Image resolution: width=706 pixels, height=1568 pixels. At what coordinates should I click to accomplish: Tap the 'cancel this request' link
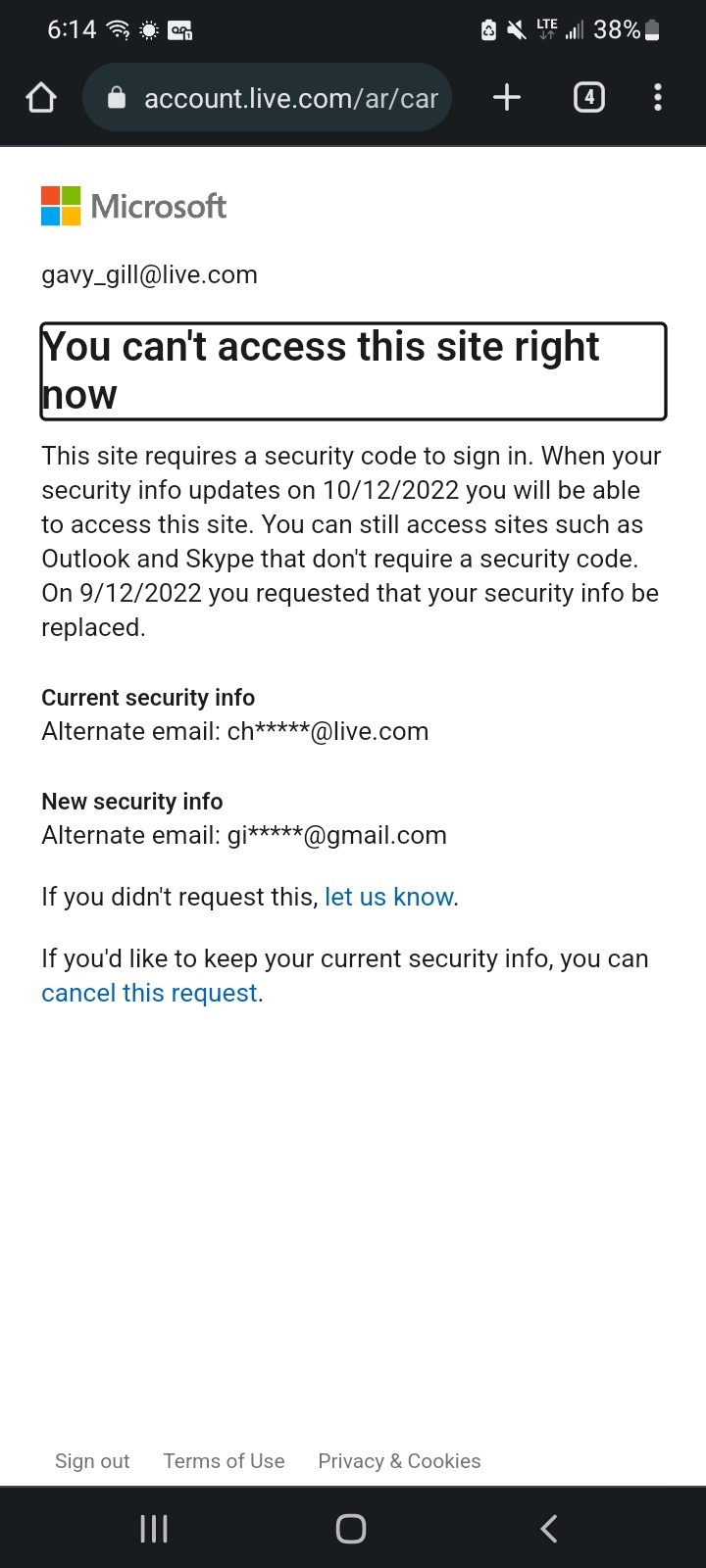[x=149, y=993]
